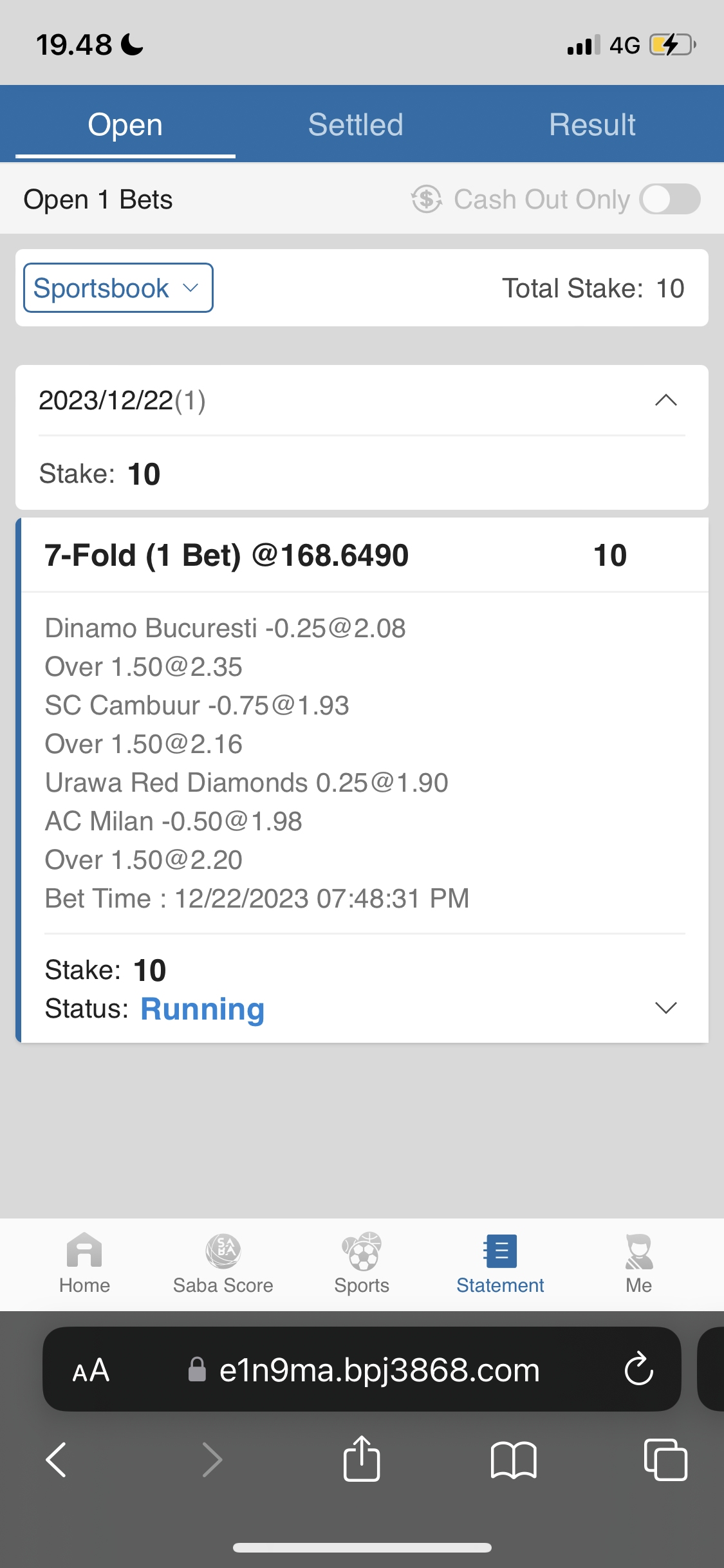Open browser bookmarks
Screen dimensions: 724x1568
513,1459
